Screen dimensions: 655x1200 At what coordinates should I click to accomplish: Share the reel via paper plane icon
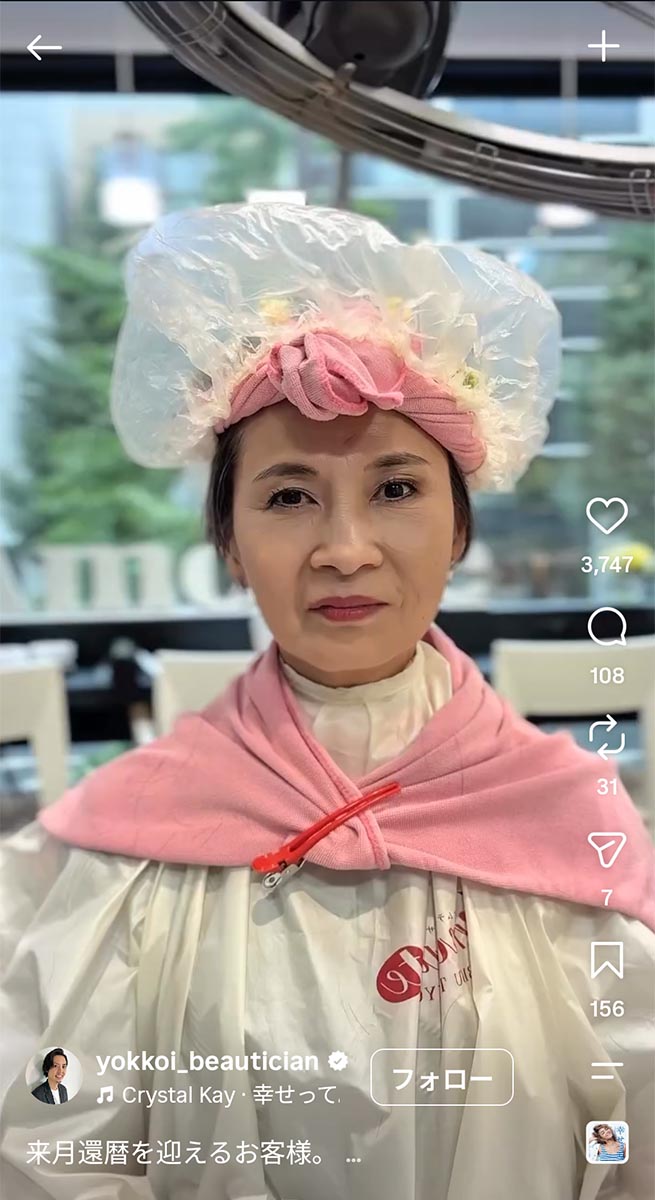click(607, 849)
